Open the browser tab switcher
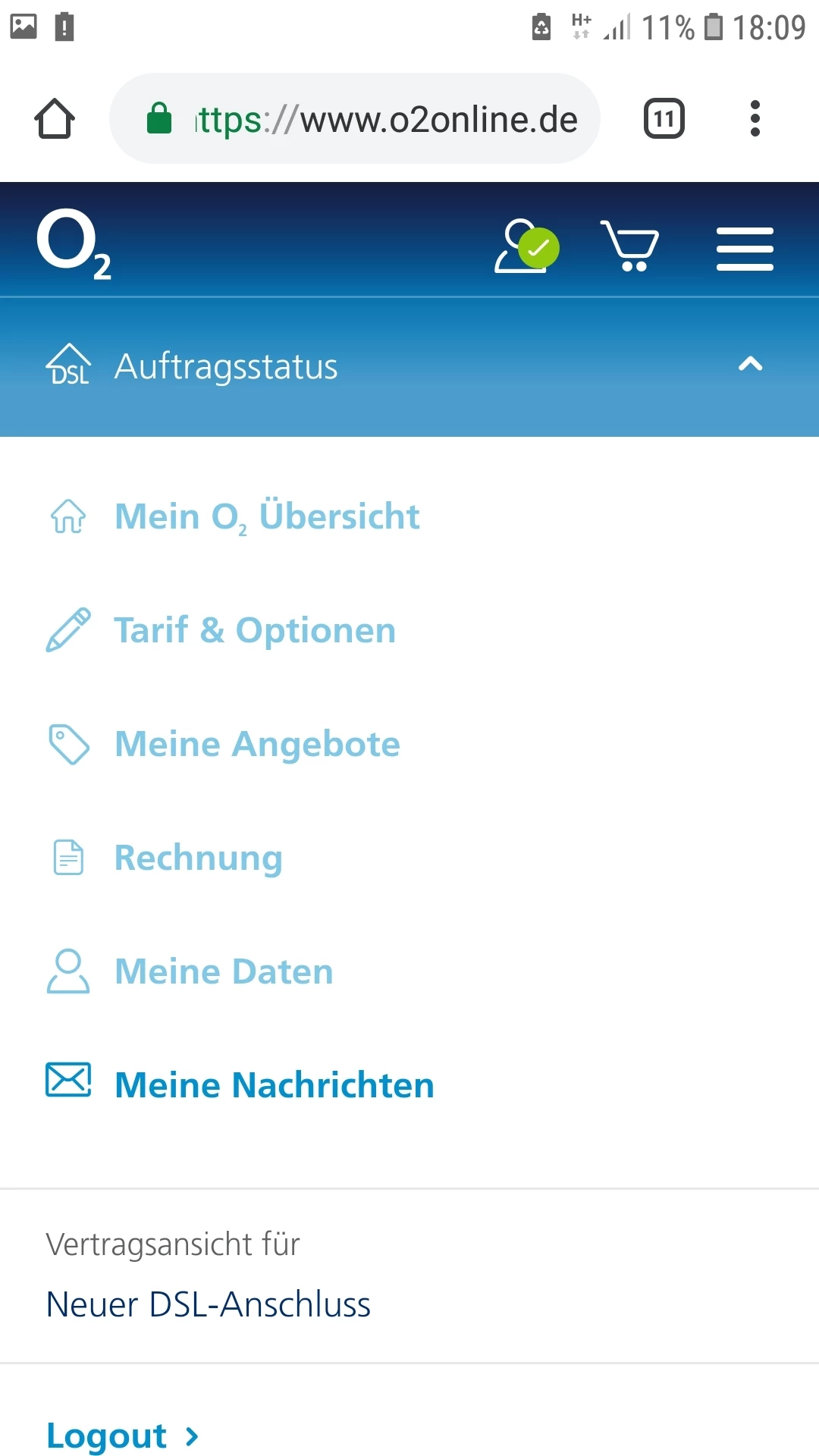The height and width of the screenshot is (1456, 819). (664, 119)
